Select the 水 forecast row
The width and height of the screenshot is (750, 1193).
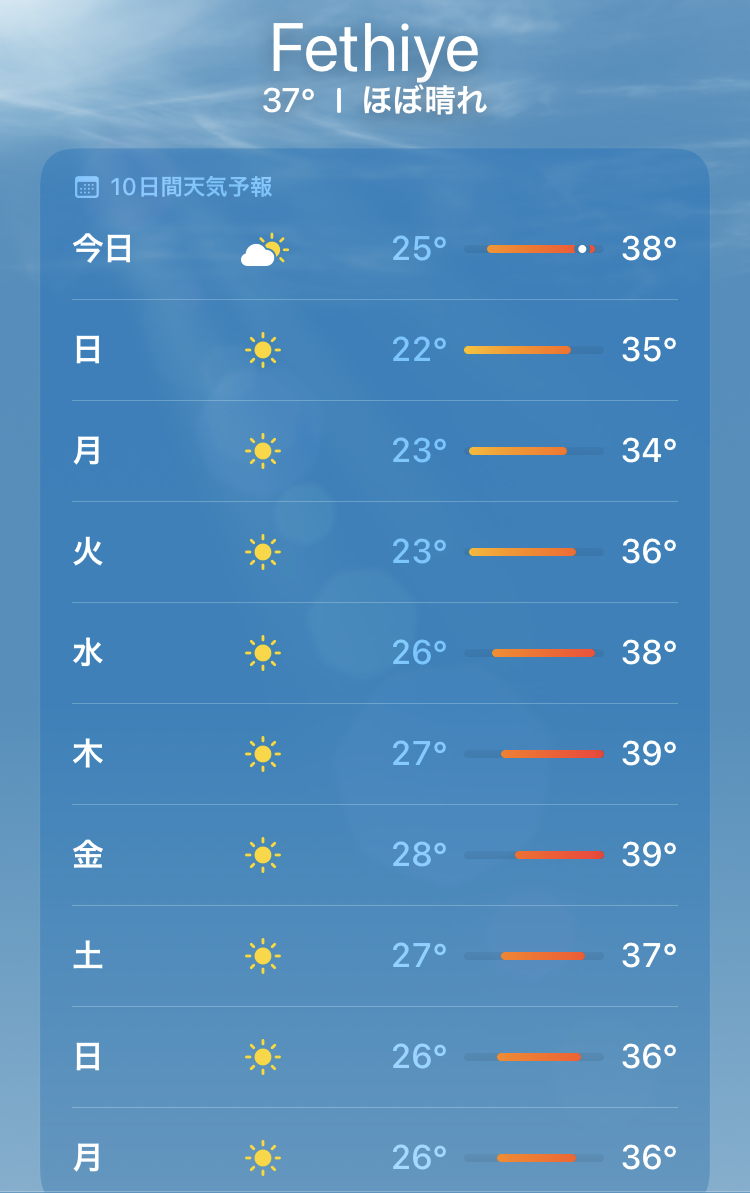[x=374, y=653]
